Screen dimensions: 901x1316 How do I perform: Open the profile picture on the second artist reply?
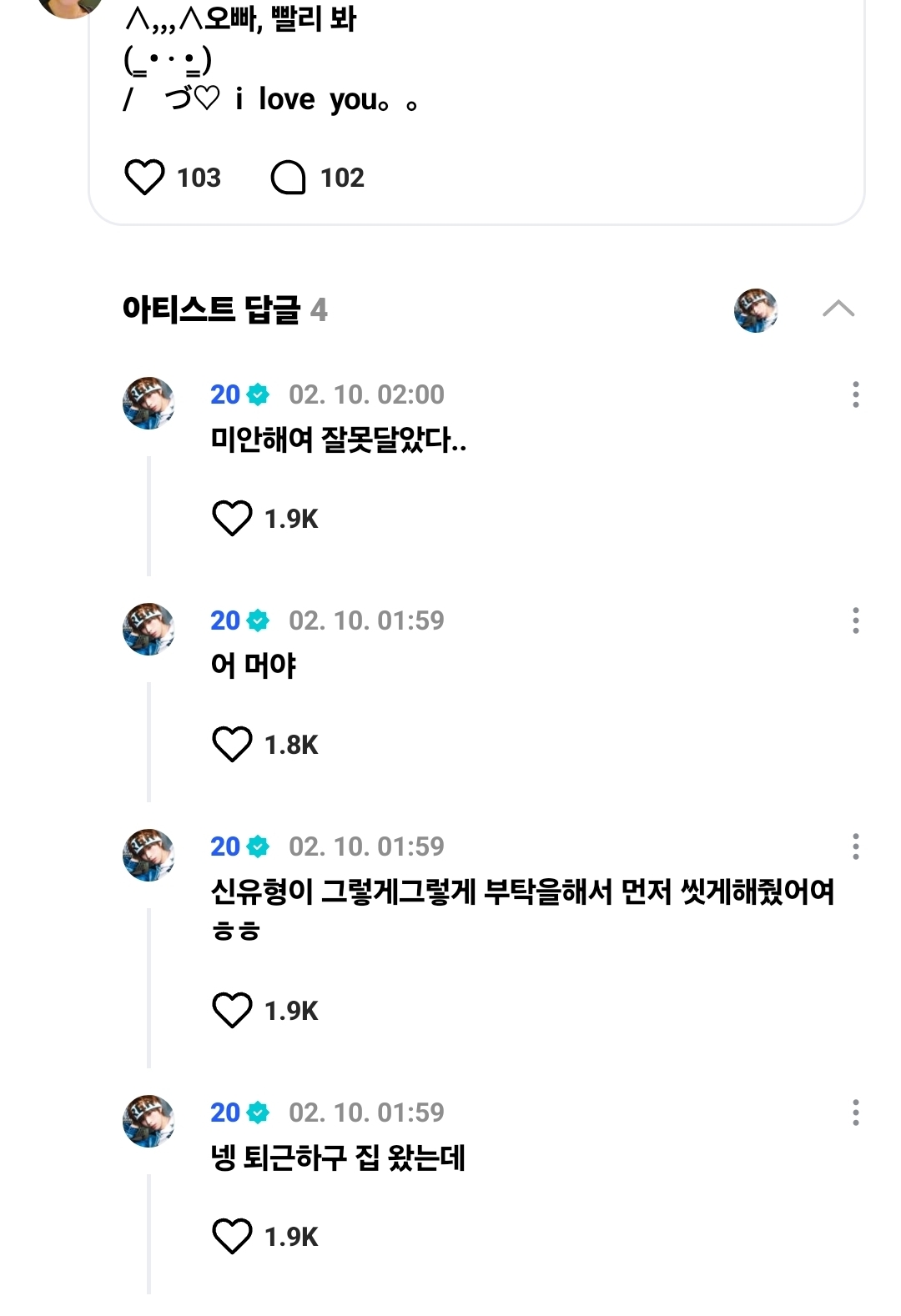click(151, 623)
